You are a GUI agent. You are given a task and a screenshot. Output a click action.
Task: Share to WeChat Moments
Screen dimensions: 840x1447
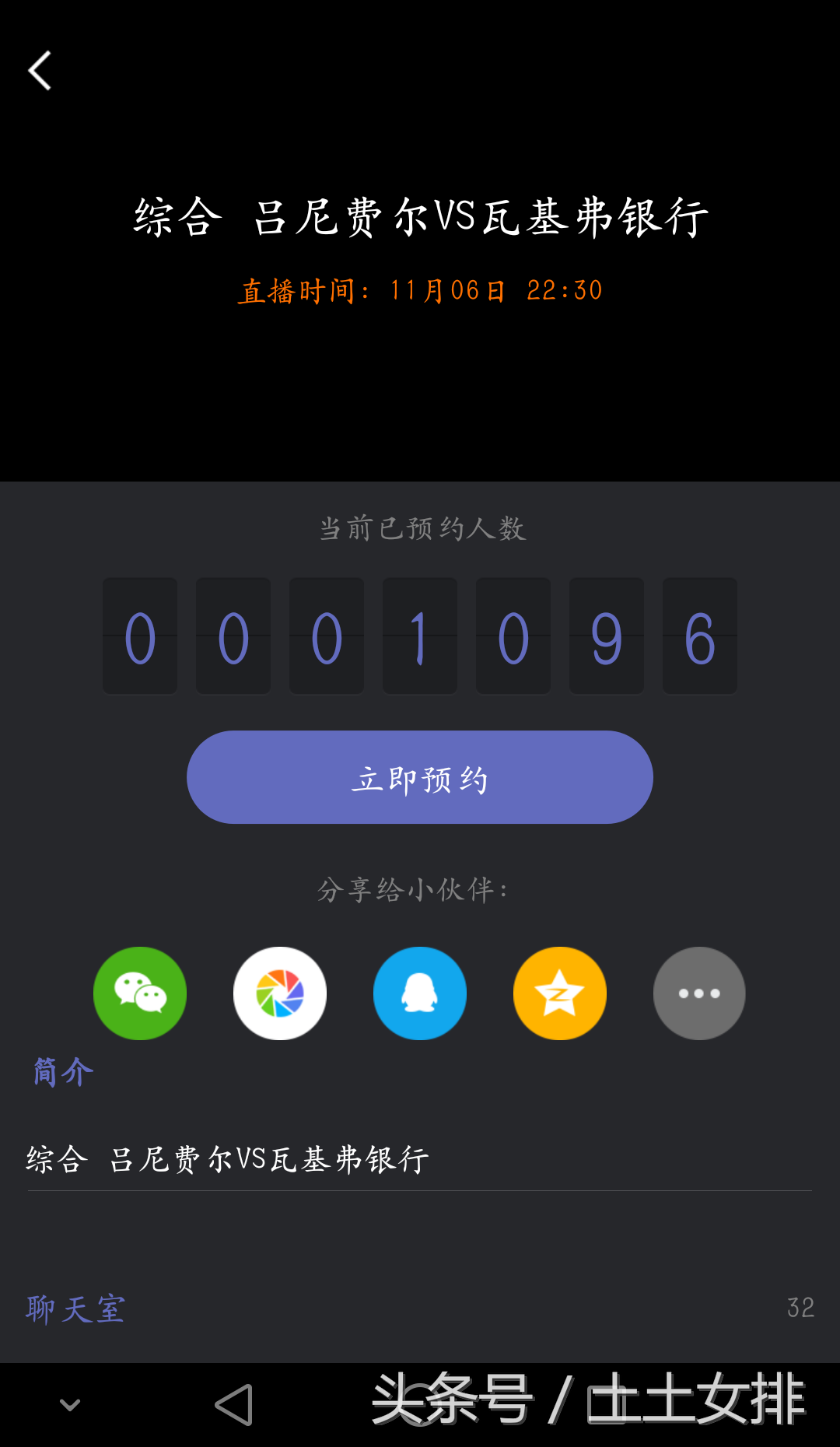[280, 993]
